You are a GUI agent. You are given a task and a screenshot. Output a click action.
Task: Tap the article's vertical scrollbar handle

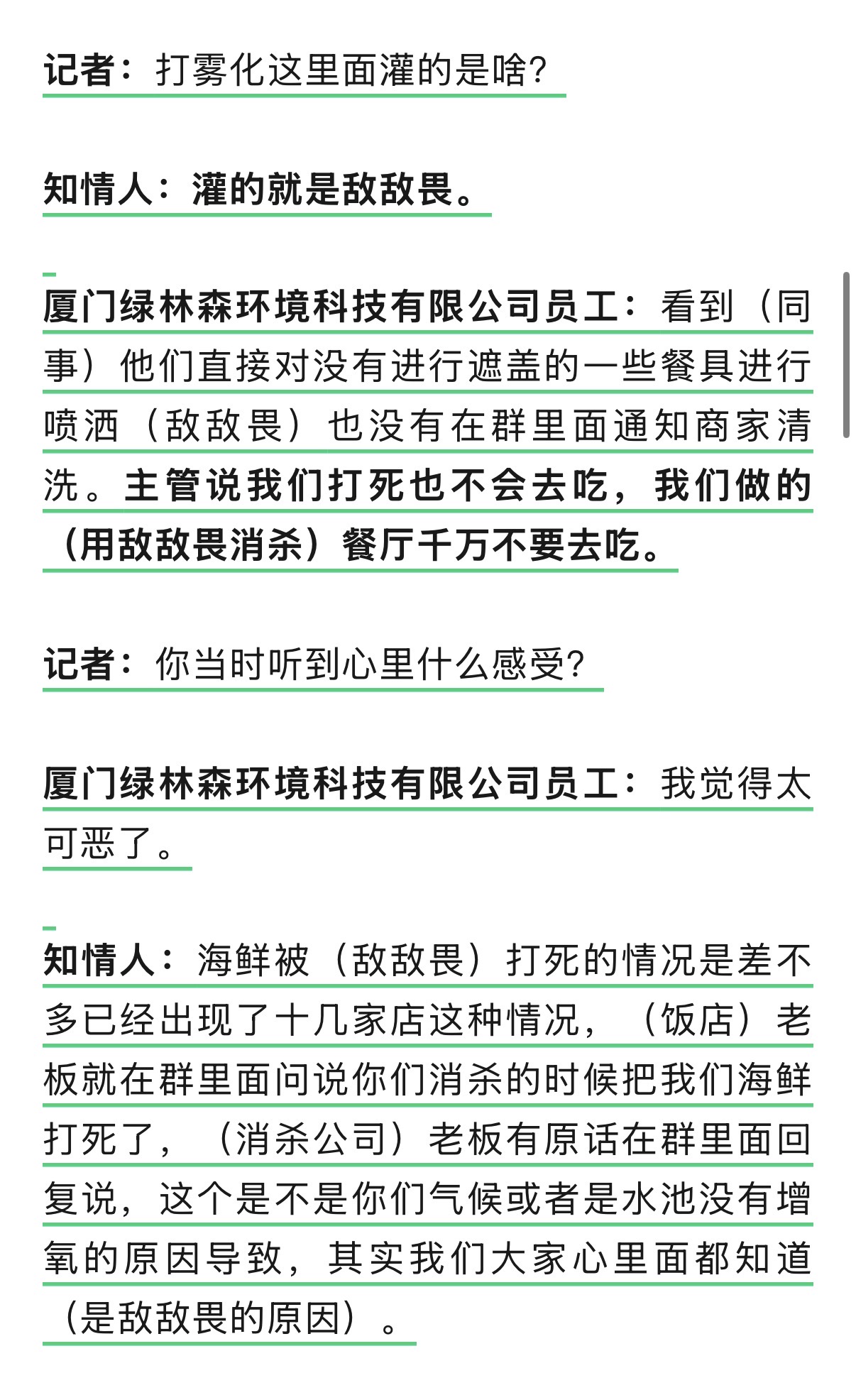[x=846, y=354]
